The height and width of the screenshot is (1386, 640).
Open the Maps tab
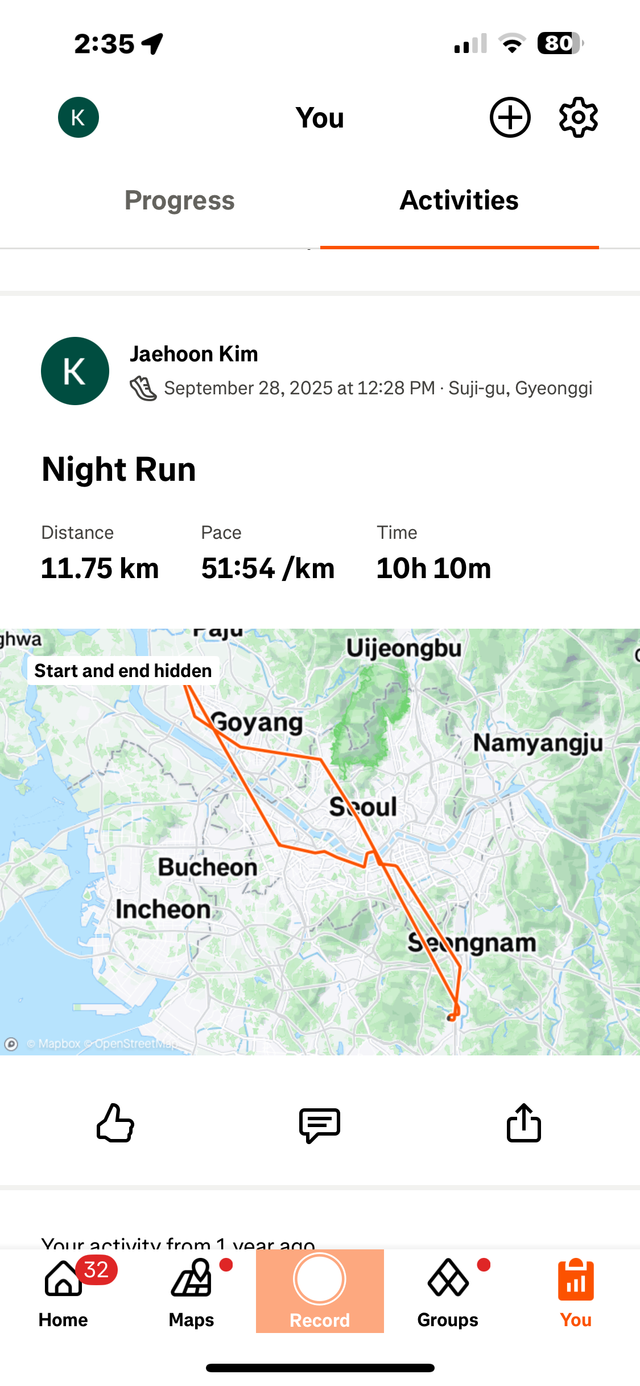point(191,1292)
